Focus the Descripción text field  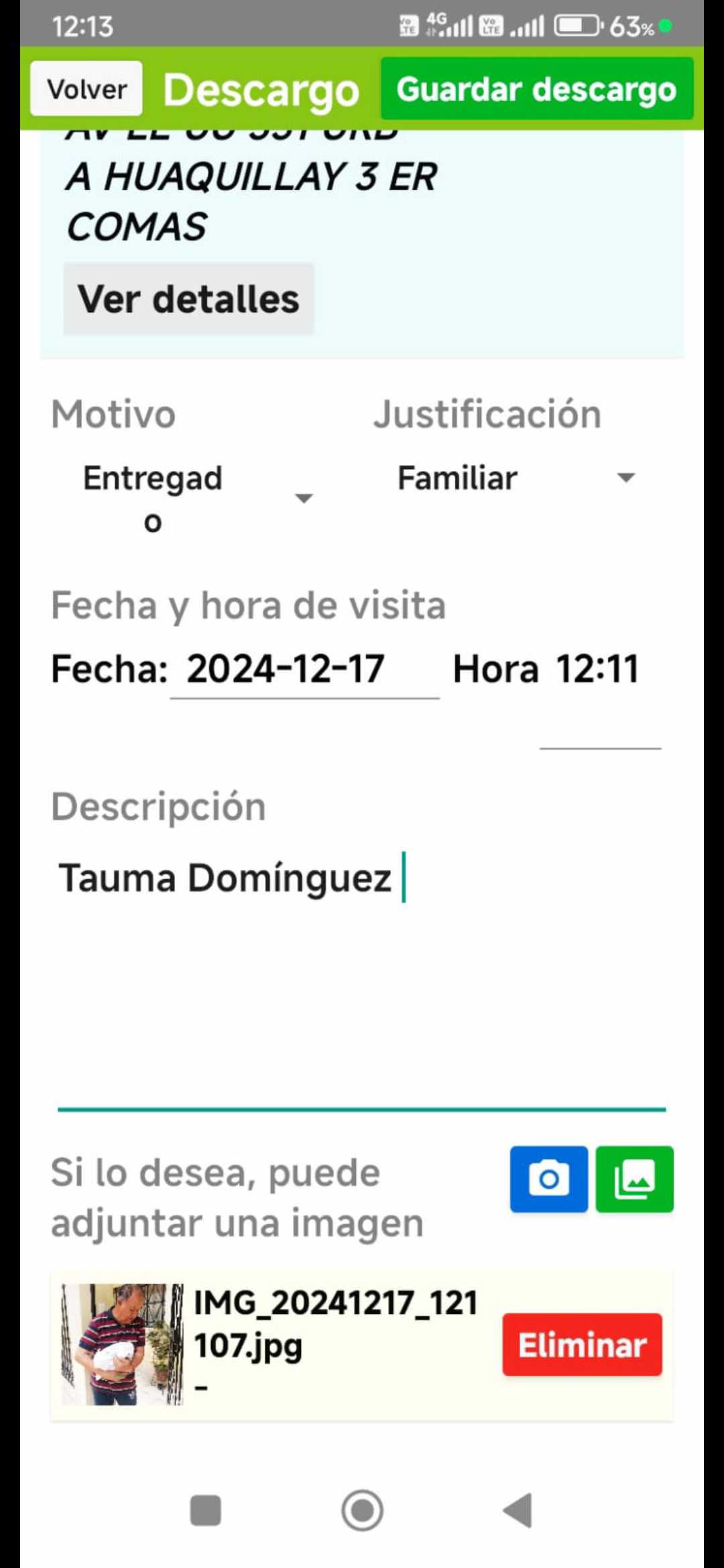click(362, 972)
